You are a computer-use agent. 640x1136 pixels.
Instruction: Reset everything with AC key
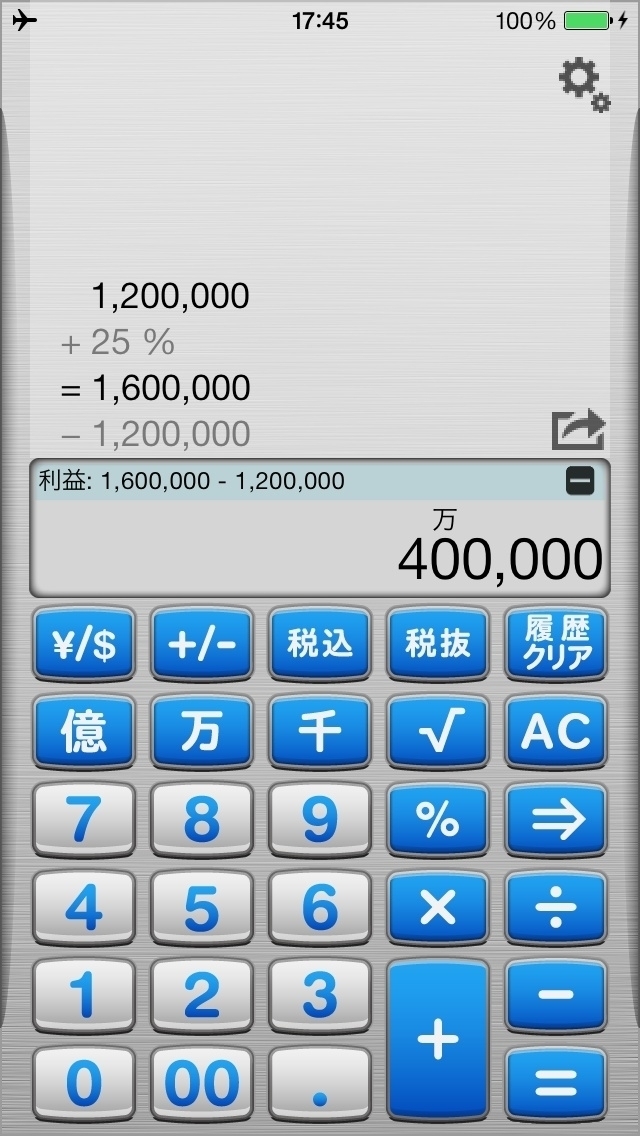click(x=556, y=732)
